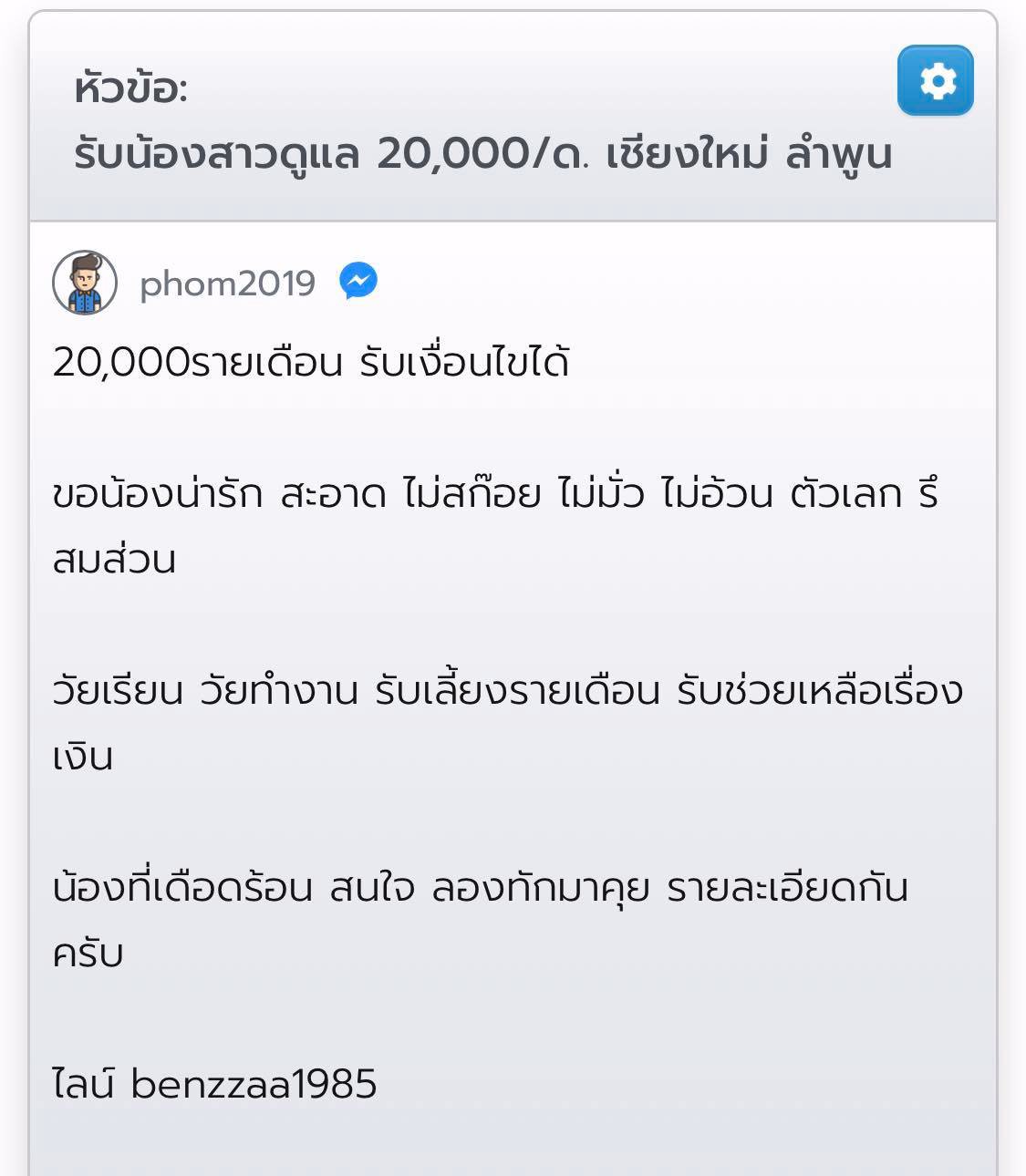Open phom2019's profile avatar
Screen dimensions: 1026x1176
click(x=85, y=283)
